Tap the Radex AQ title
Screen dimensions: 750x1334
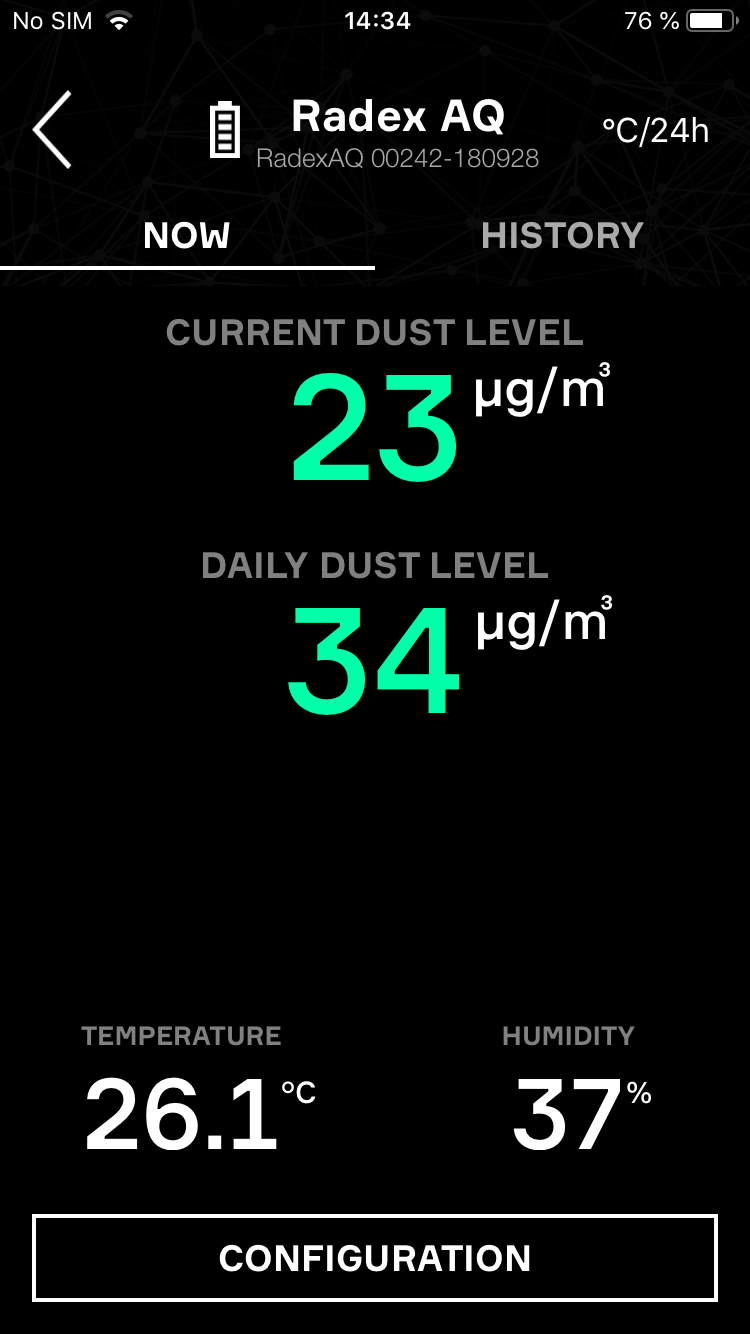[x=397, y=116]
